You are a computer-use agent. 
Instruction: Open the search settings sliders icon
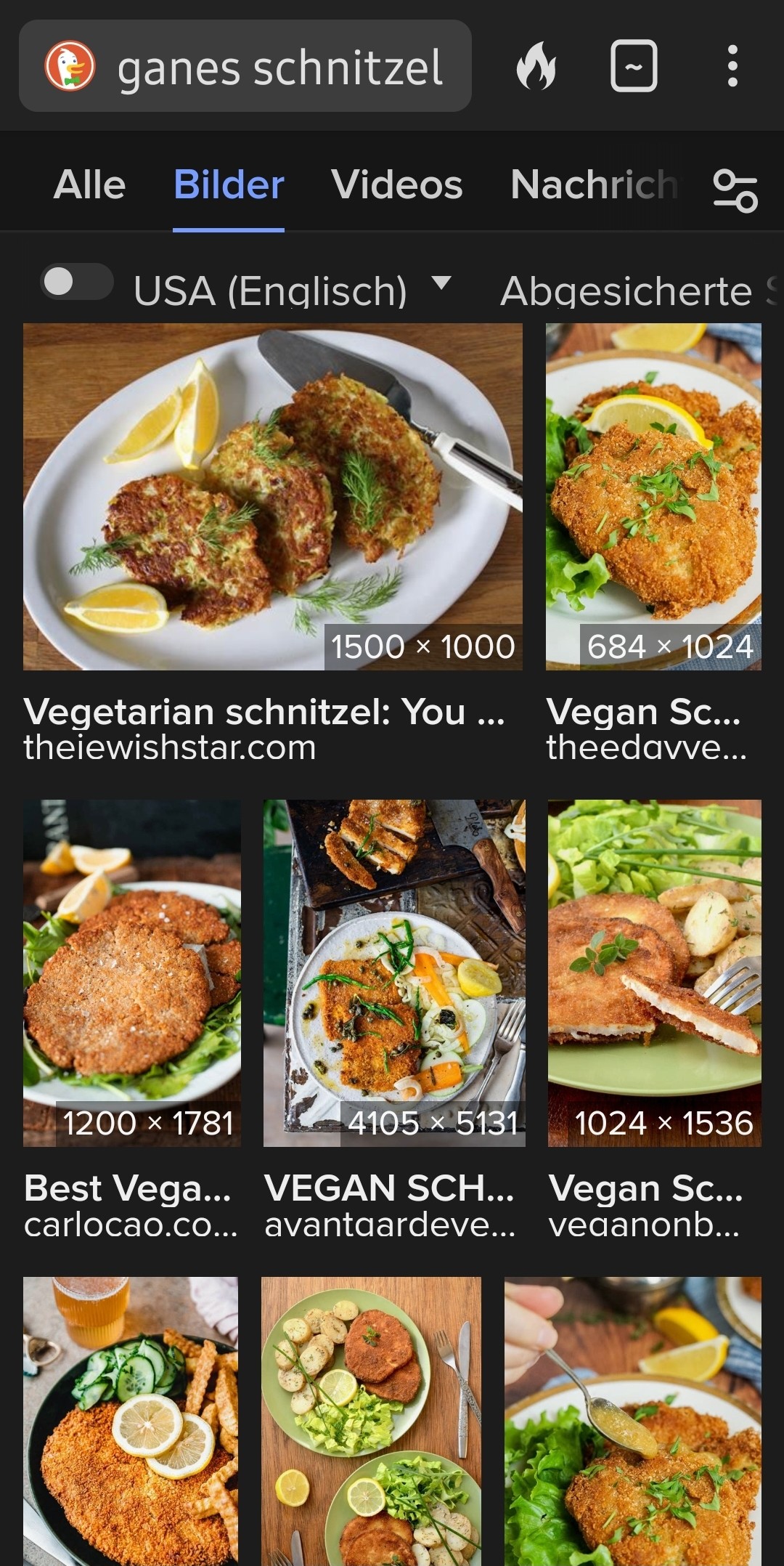[x=735, y=190]
